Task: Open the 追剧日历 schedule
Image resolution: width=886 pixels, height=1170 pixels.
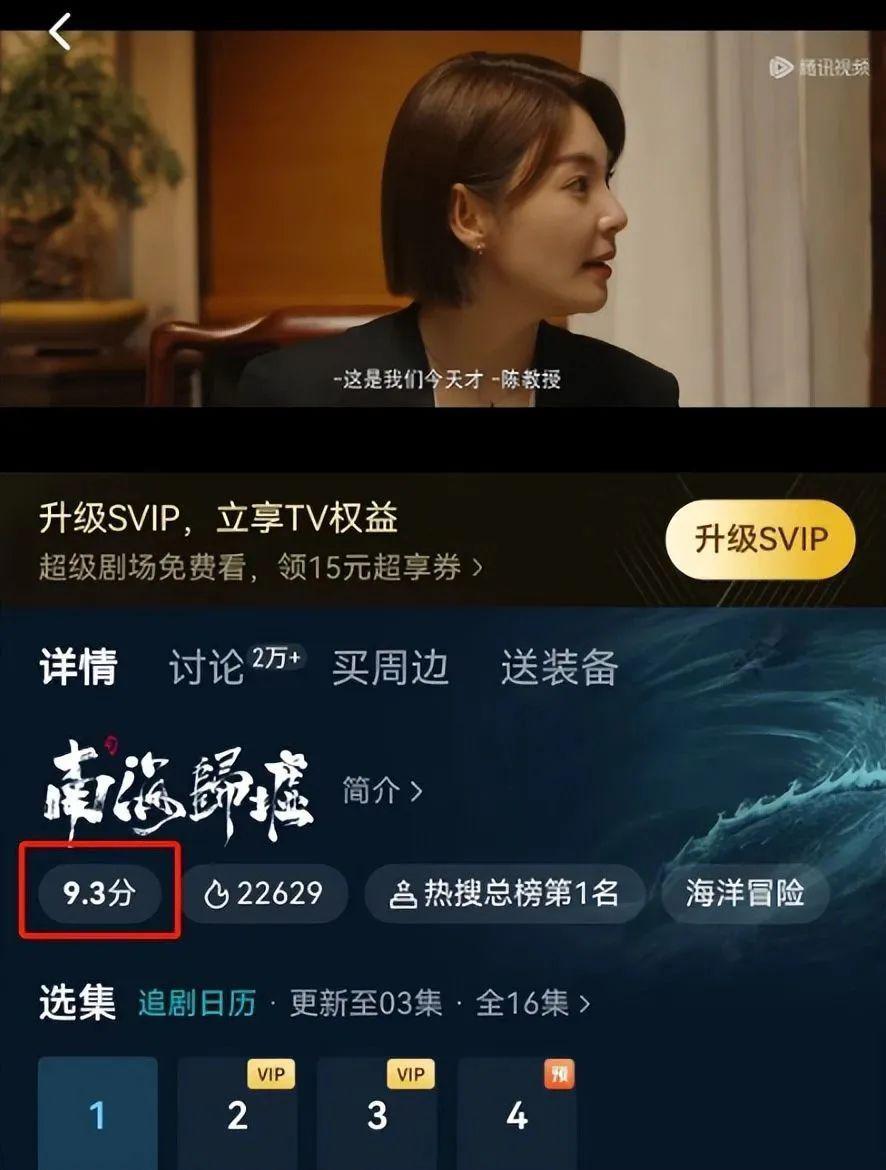Action: point(197,1003)
